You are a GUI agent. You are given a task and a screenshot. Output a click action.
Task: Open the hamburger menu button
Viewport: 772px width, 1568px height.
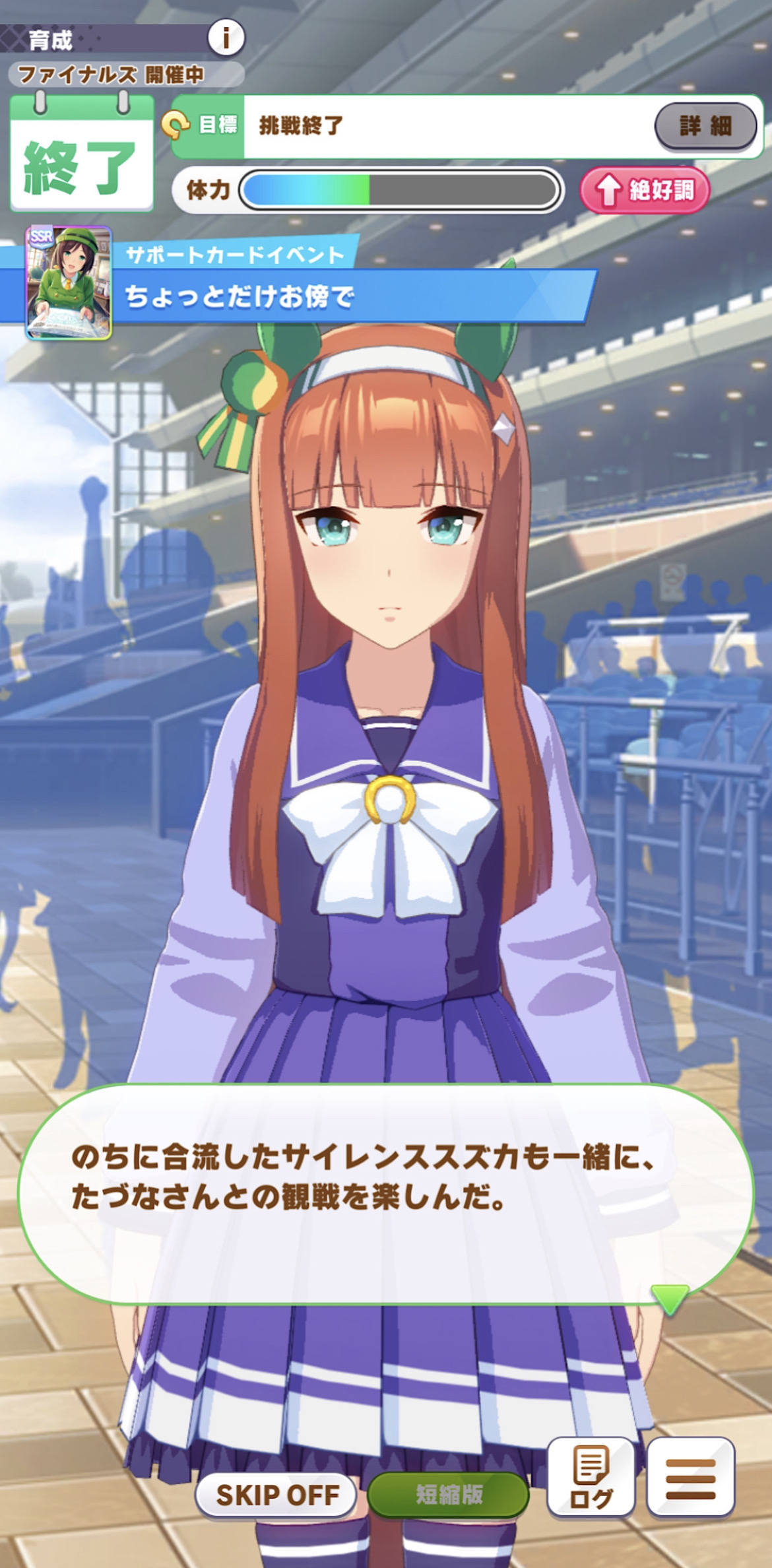pos(691,1478)
